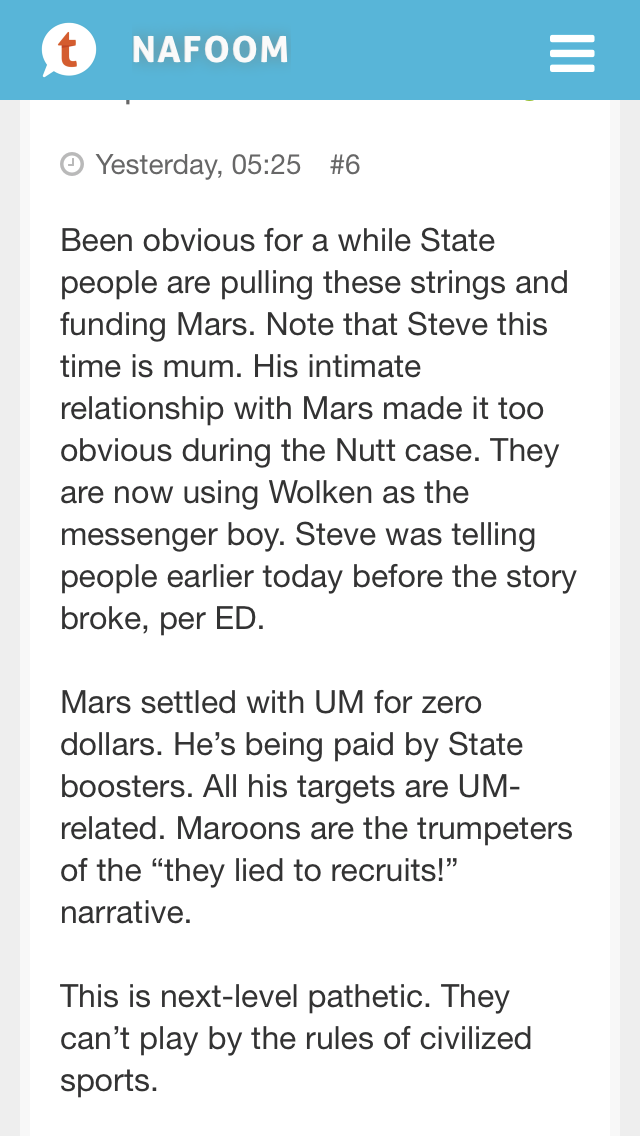Screen dimensions: 640x1136
Task: Open post number #6 link
Action: click(x=344, y=164)
